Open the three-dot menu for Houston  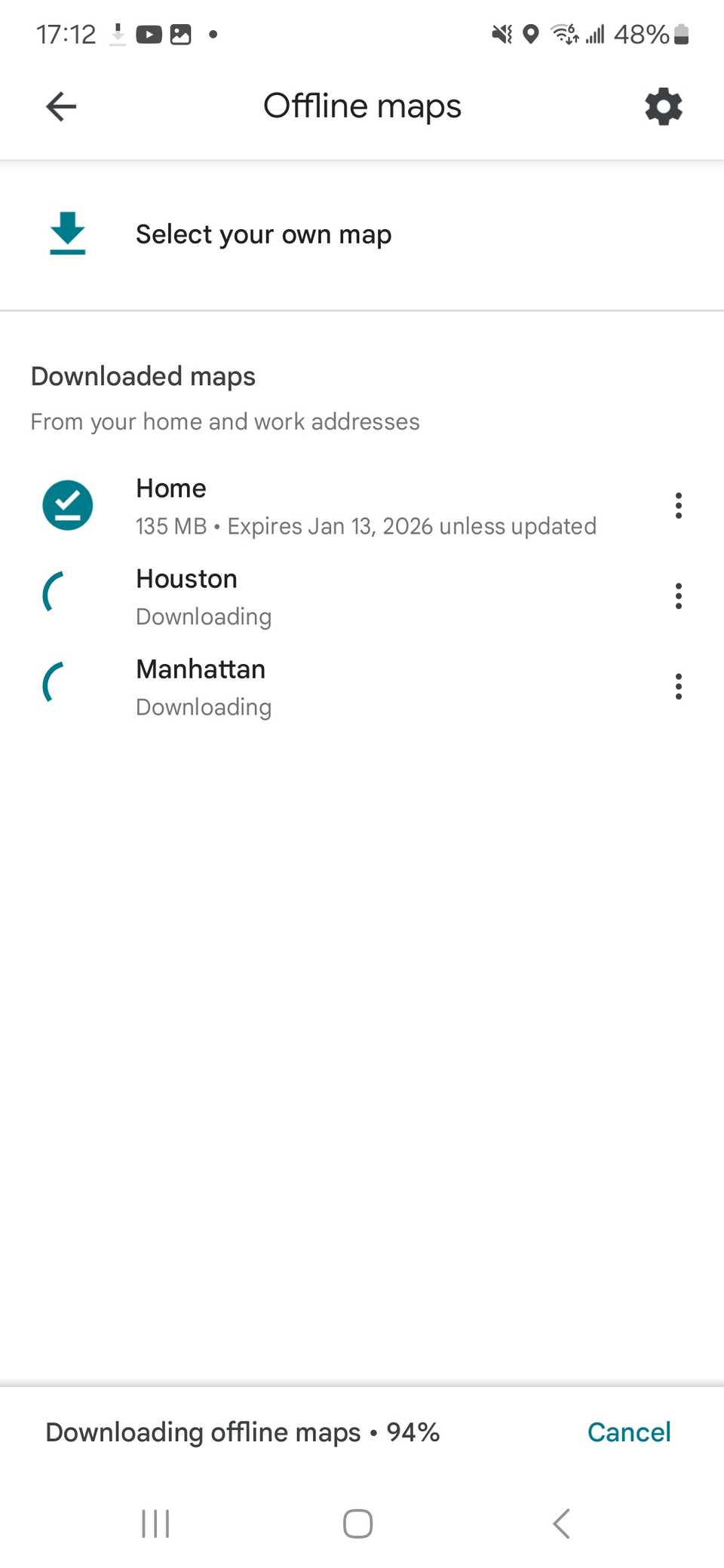[678, 596]
